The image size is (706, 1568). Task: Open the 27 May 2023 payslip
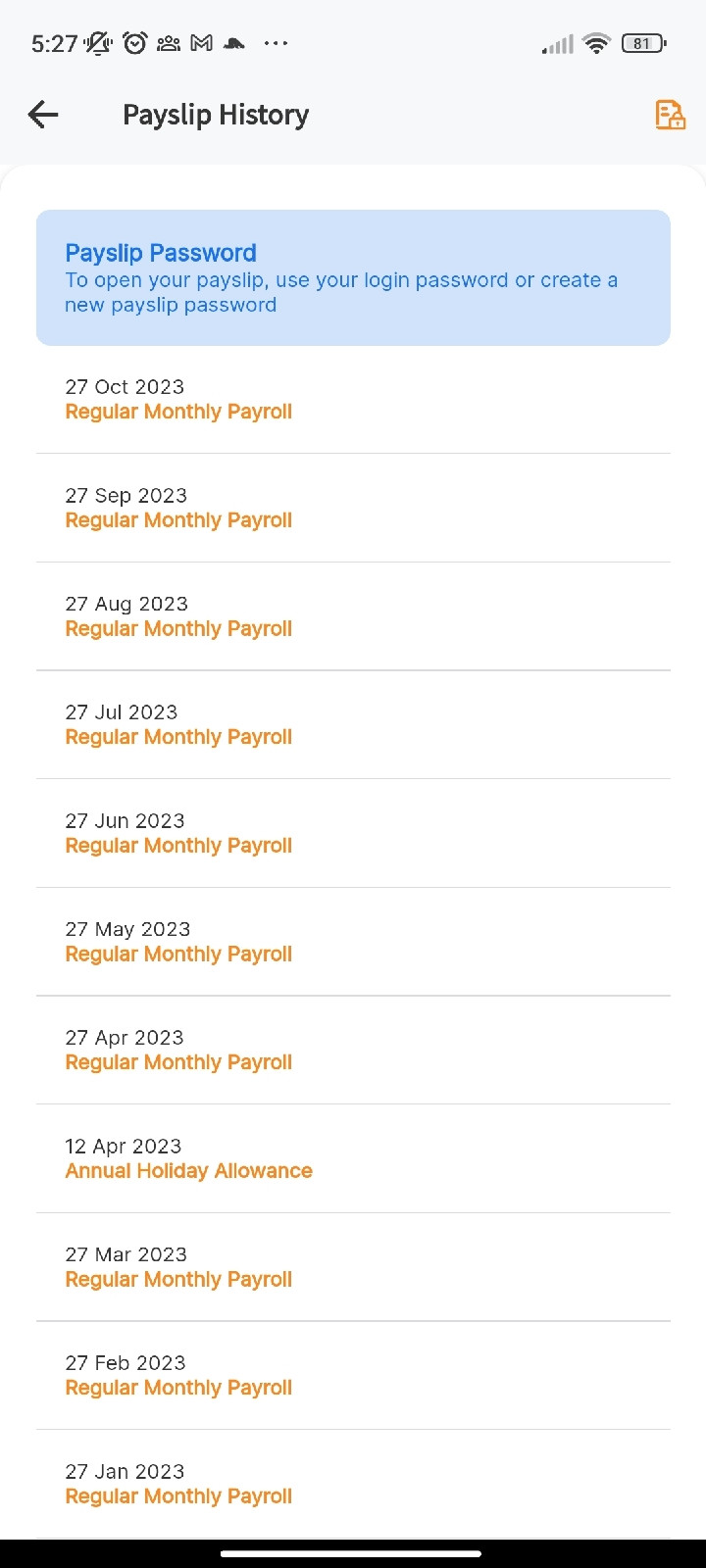pos(353,942)
